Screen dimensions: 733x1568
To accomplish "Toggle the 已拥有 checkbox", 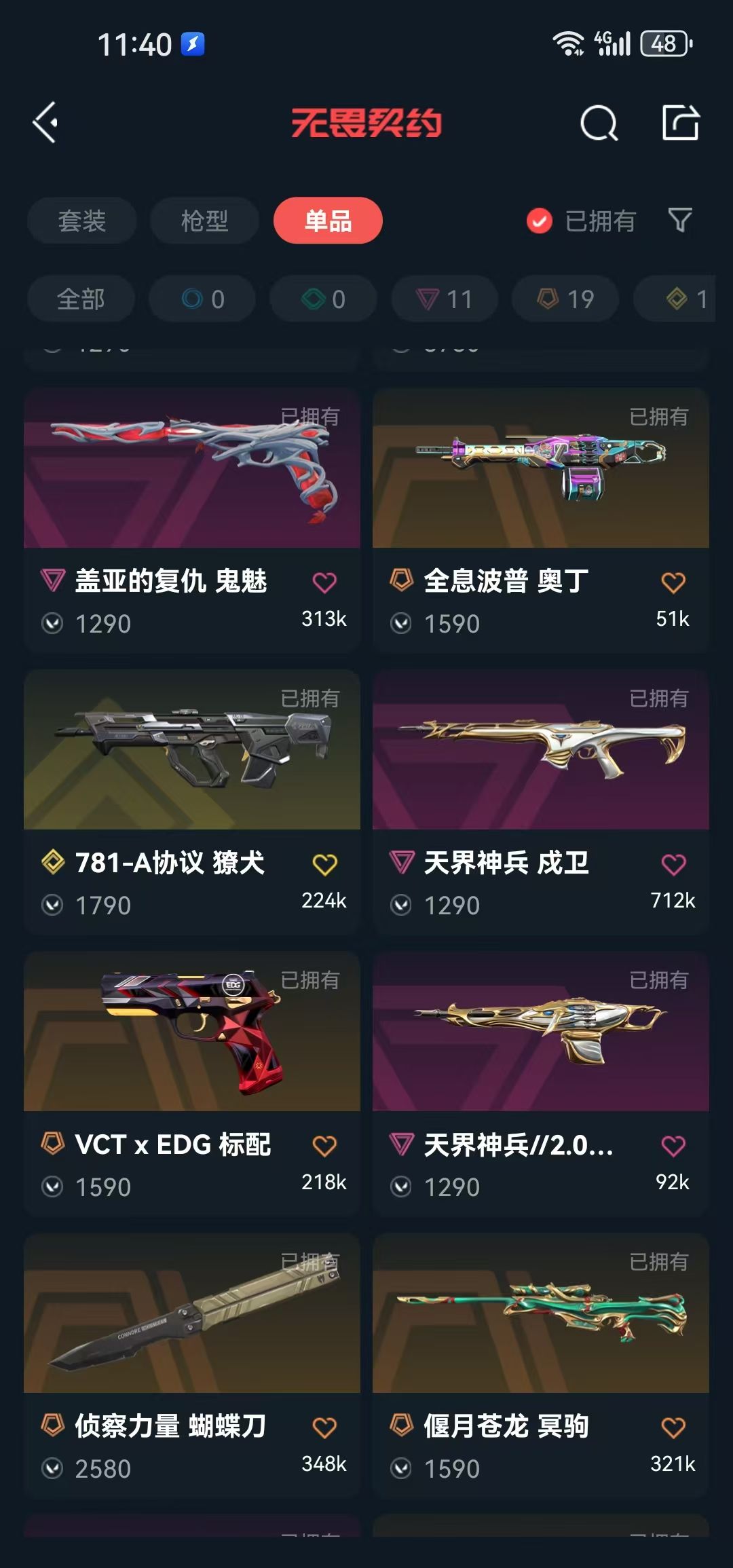I will 540,221.
